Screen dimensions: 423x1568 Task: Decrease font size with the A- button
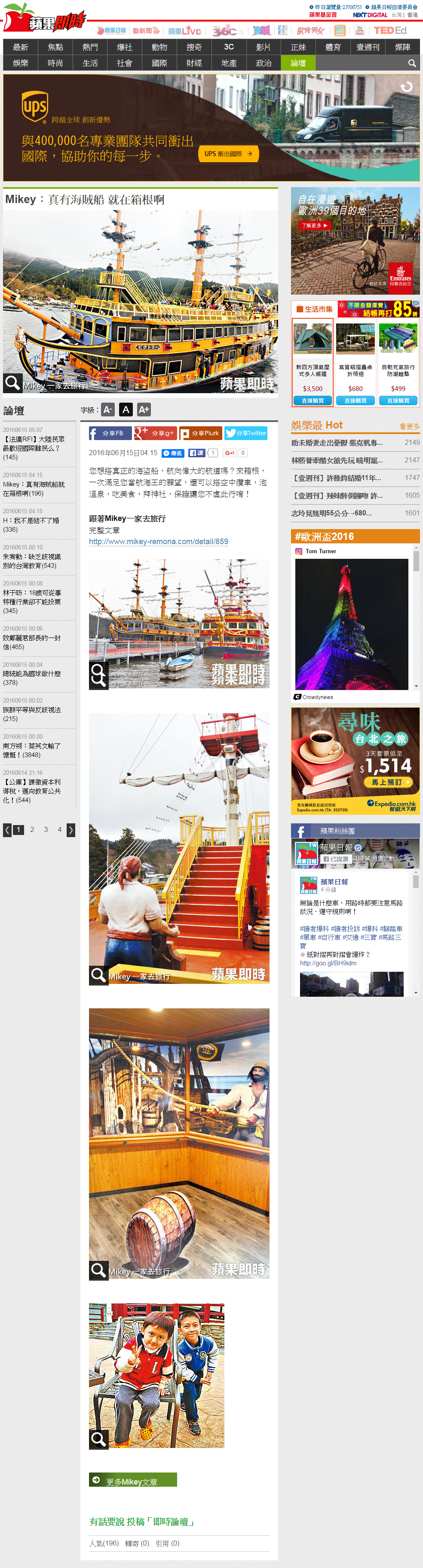[x=108, y=410]
